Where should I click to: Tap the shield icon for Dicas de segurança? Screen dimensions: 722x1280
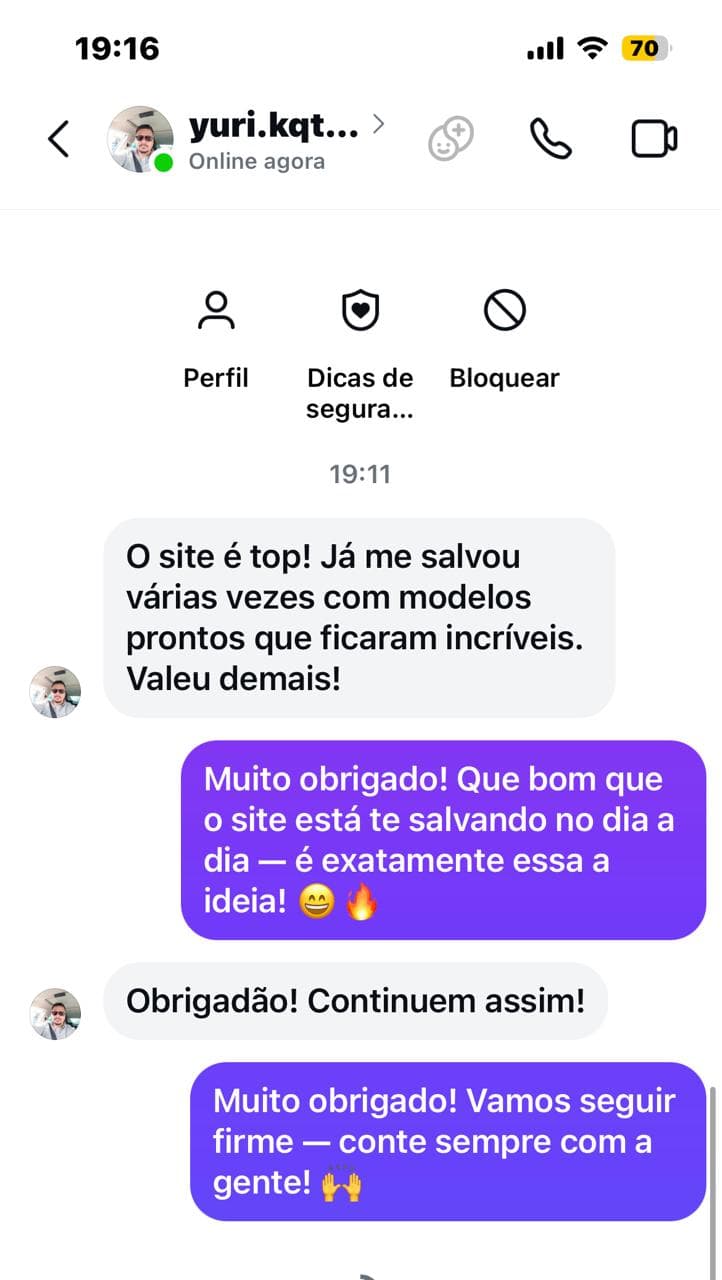[x=361, y=311]
